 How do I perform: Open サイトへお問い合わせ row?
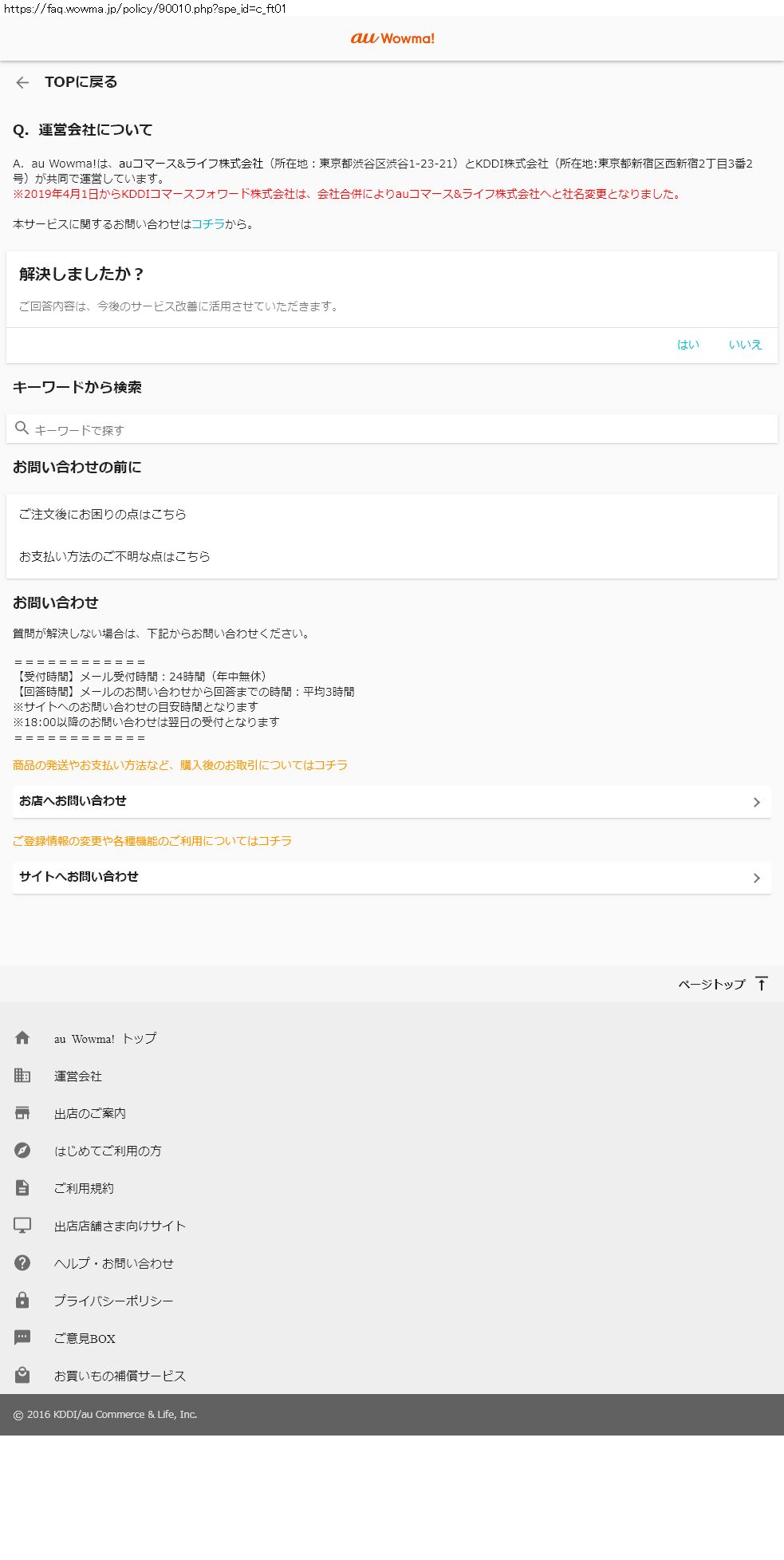(x=391, y=878)
